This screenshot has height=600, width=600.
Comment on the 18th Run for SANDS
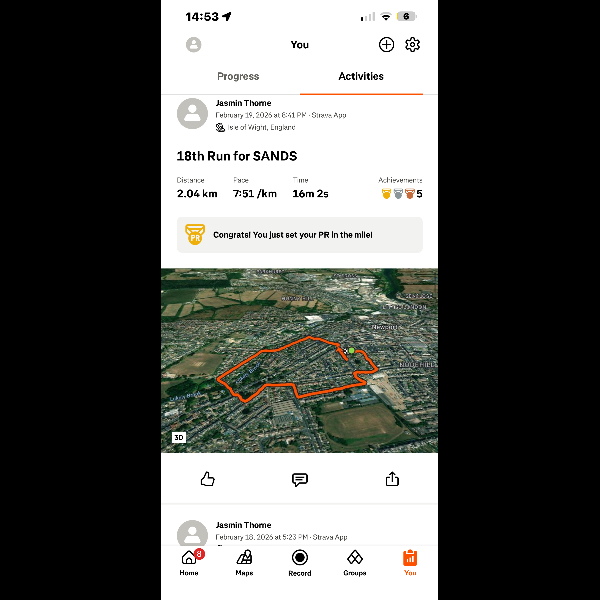click(x=300, y=479)
